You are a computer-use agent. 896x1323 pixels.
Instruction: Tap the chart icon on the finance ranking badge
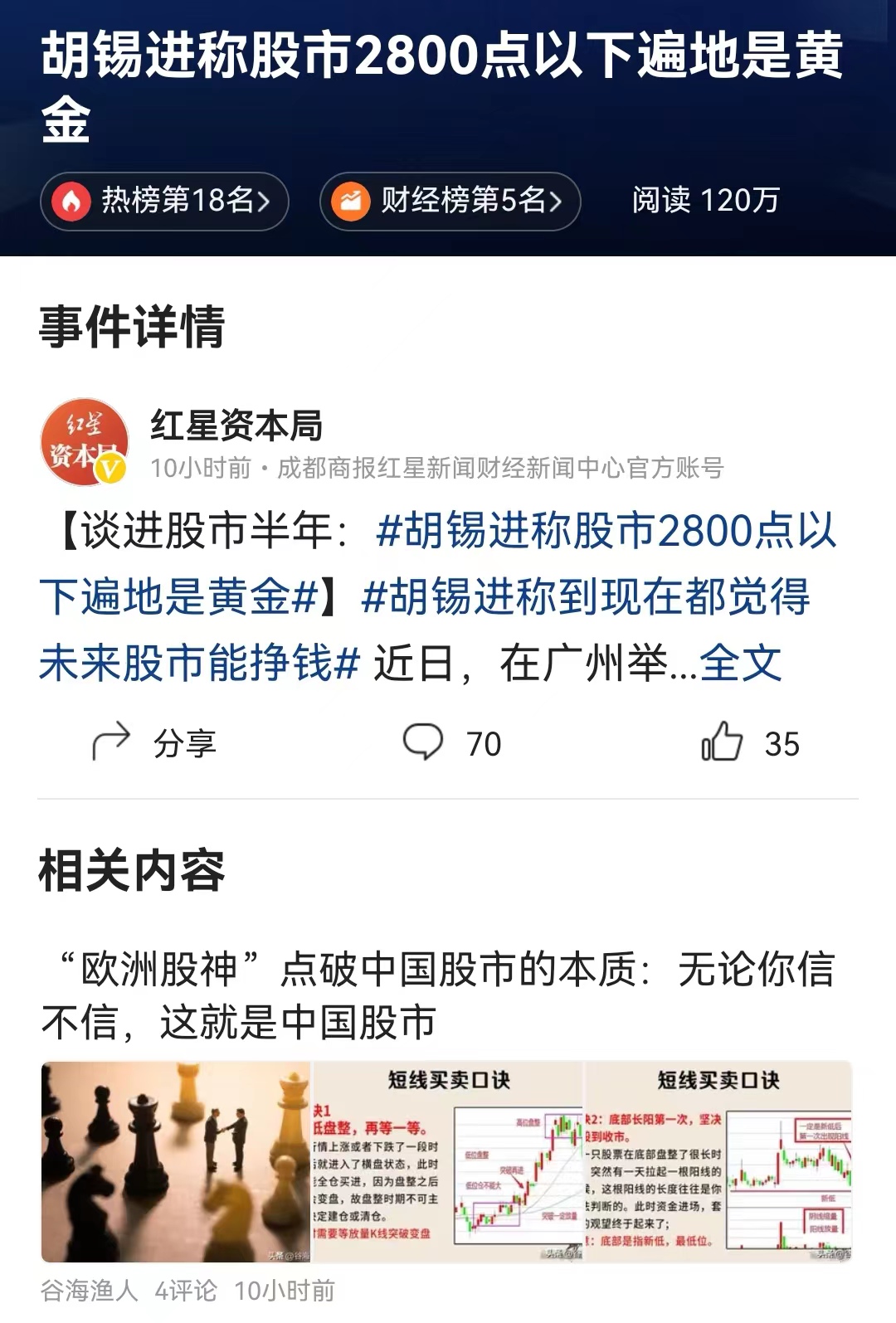[x=352, y=200]
